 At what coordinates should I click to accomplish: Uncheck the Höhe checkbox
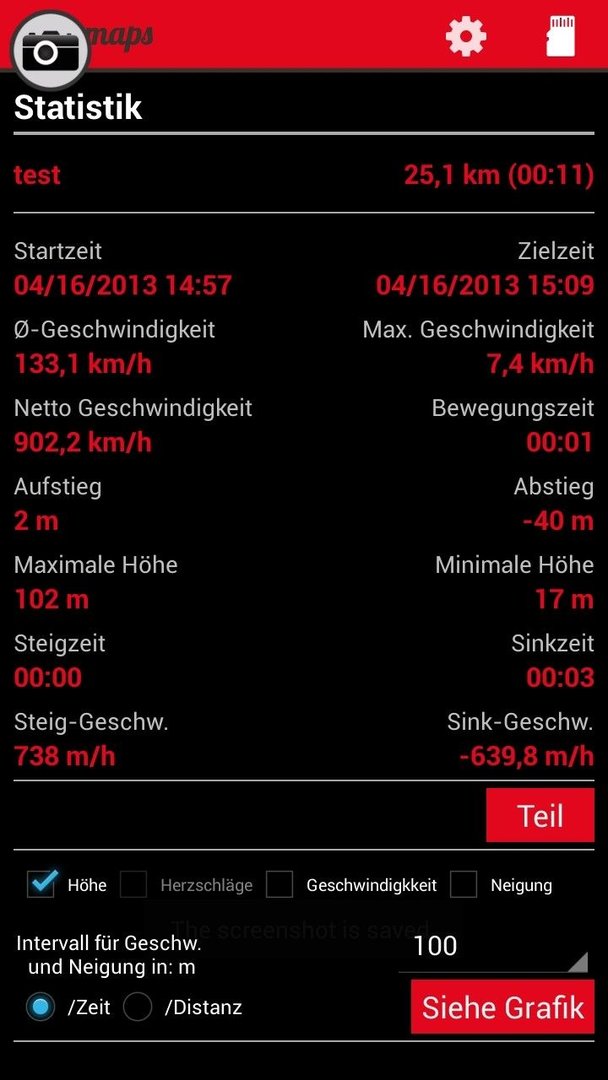click(x=41, y=884)
